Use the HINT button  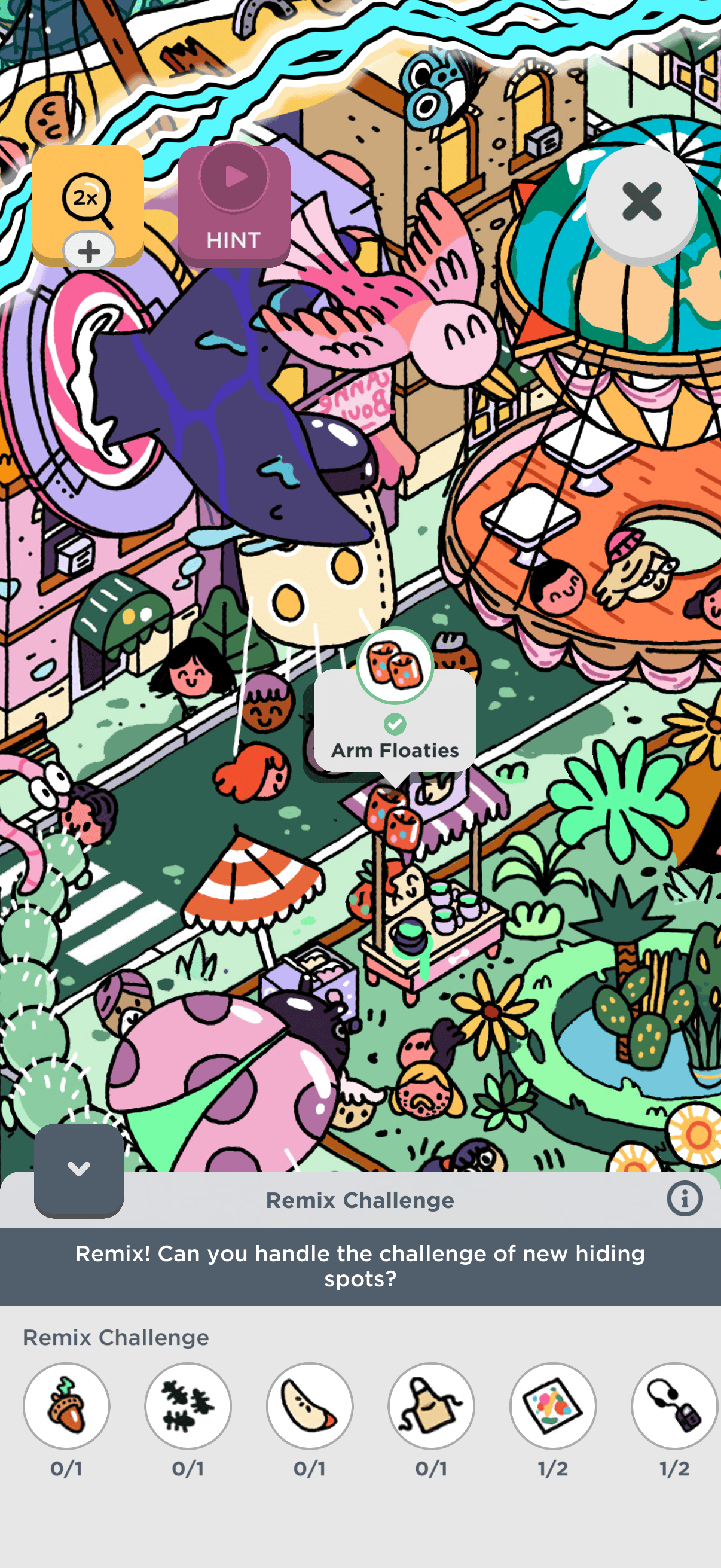pyautogui.click(x=234, y=206)
